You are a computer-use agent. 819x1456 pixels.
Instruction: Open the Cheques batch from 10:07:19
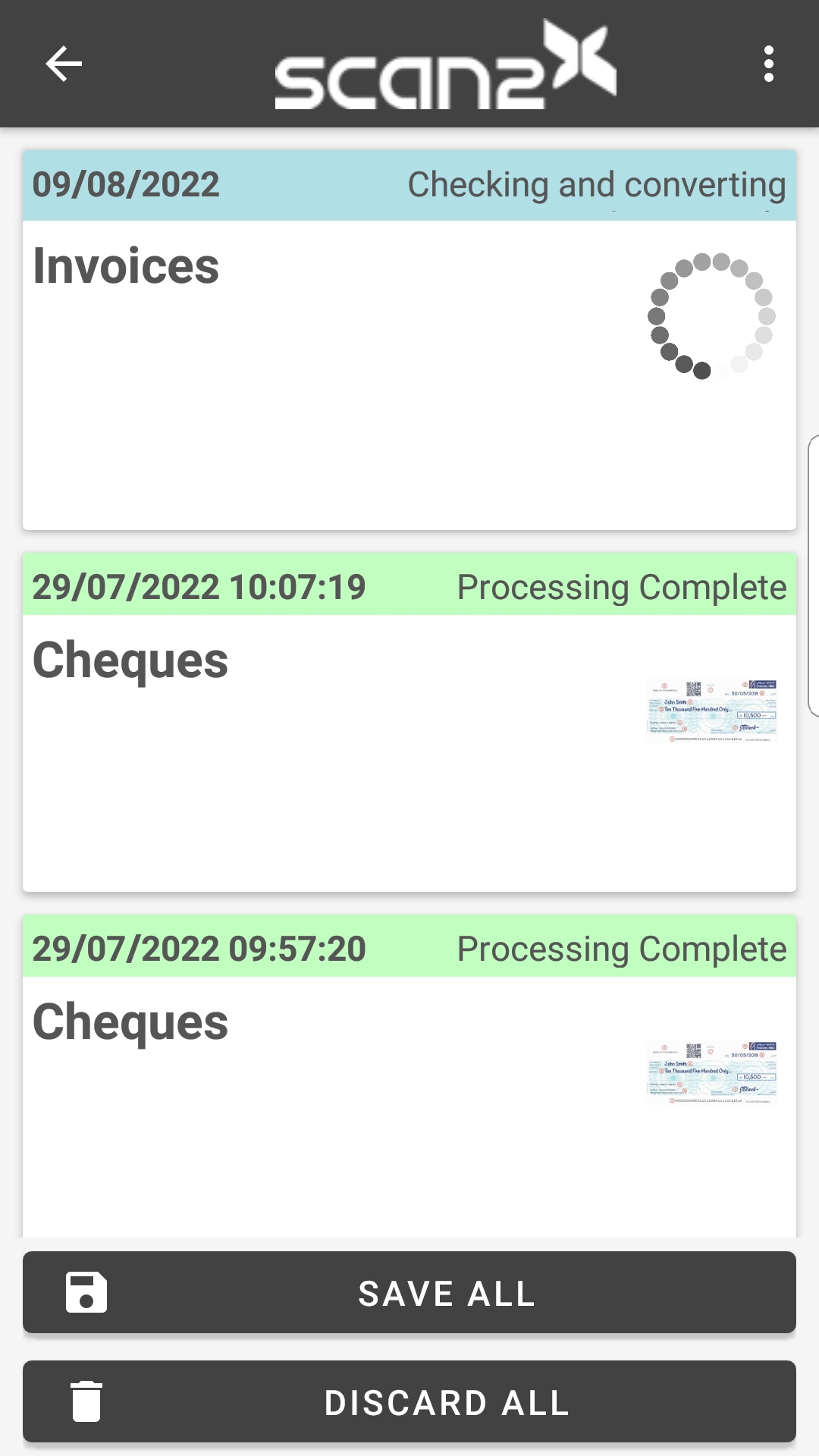[409, 722]
